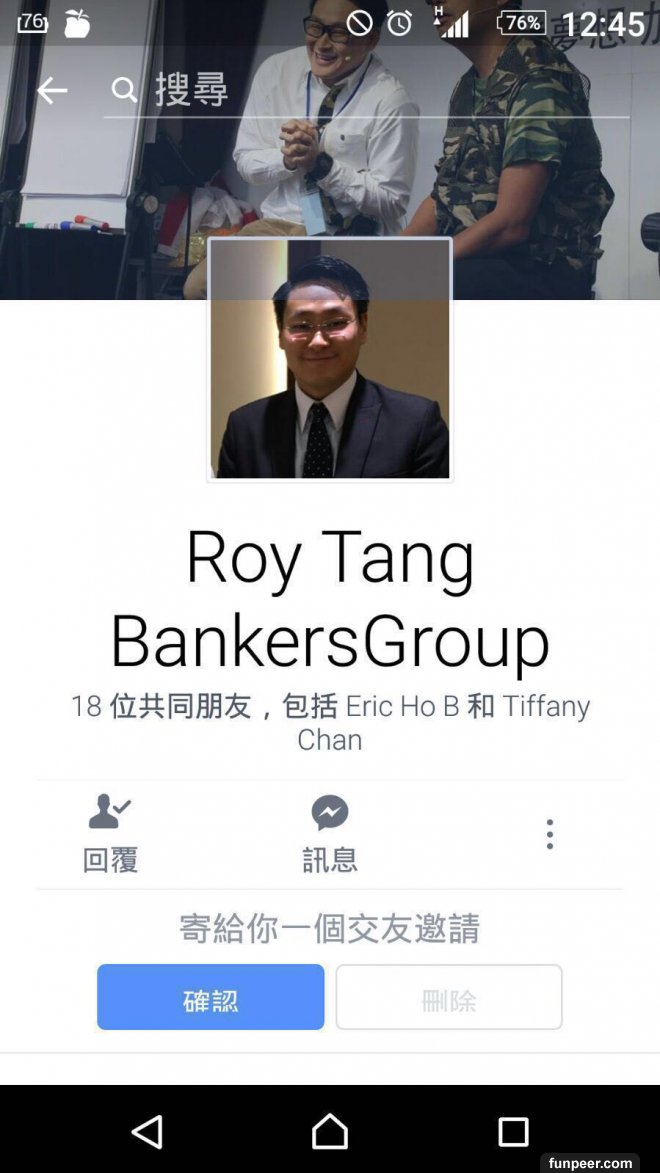Go back using the top arrow

pos(52,91)
